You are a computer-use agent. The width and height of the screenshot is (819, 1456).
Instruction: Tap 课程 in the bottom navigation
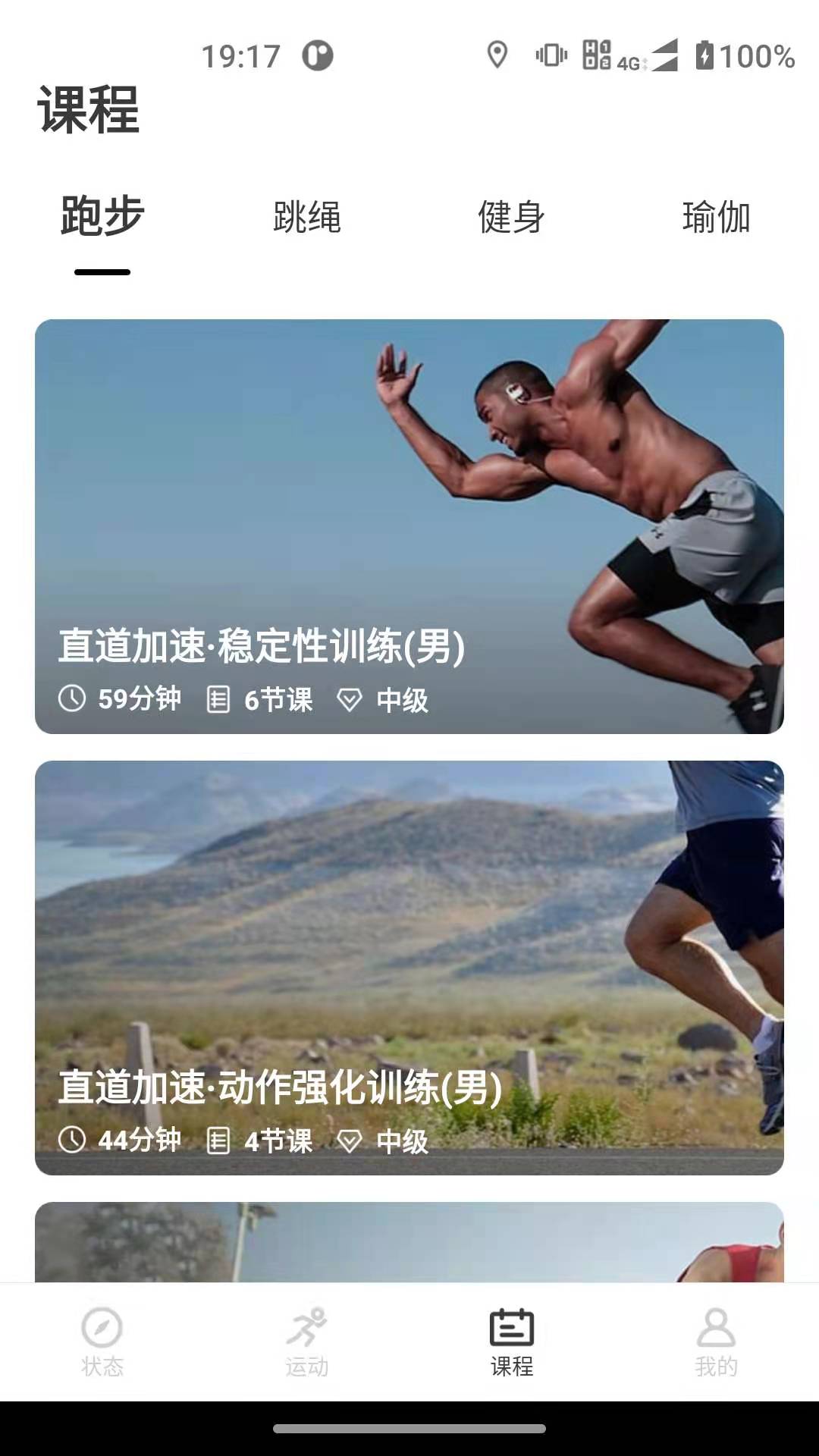512,1341
